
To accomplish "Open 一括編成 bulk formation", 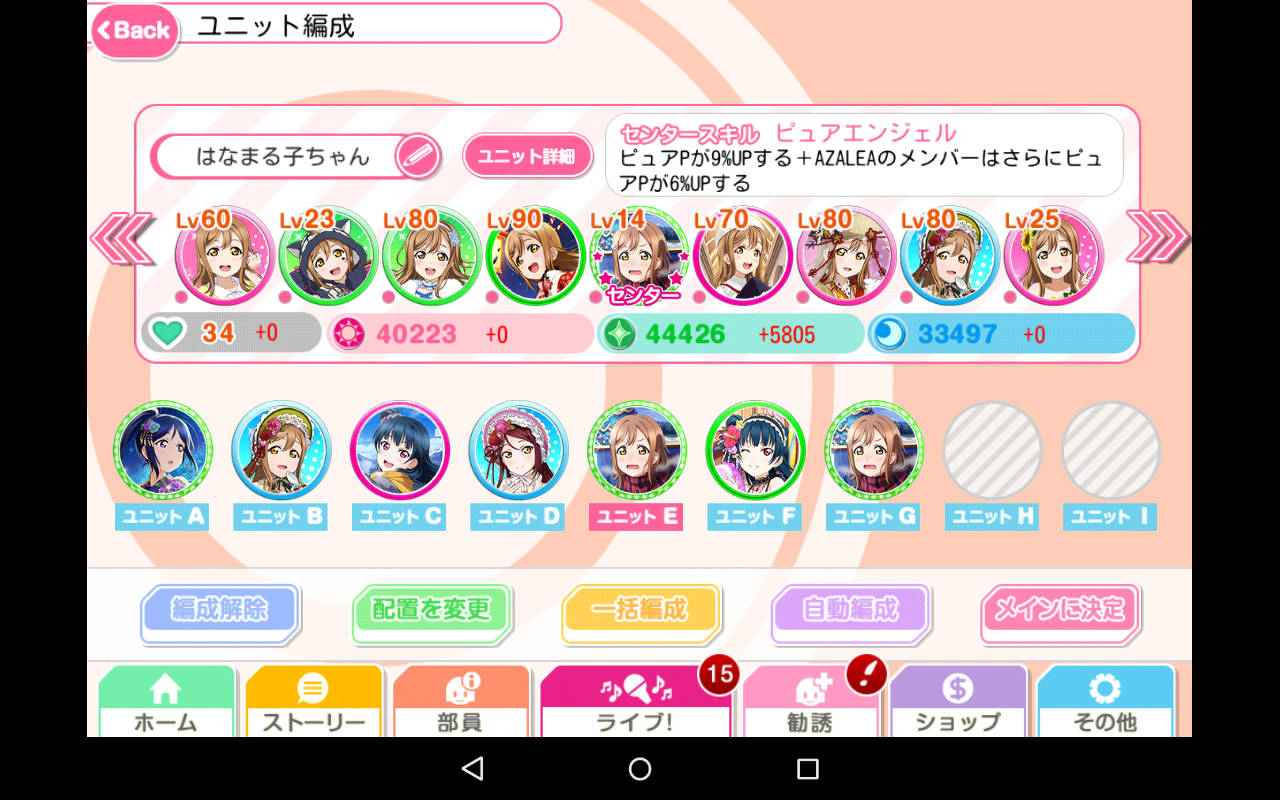I will tap(640, 609).
